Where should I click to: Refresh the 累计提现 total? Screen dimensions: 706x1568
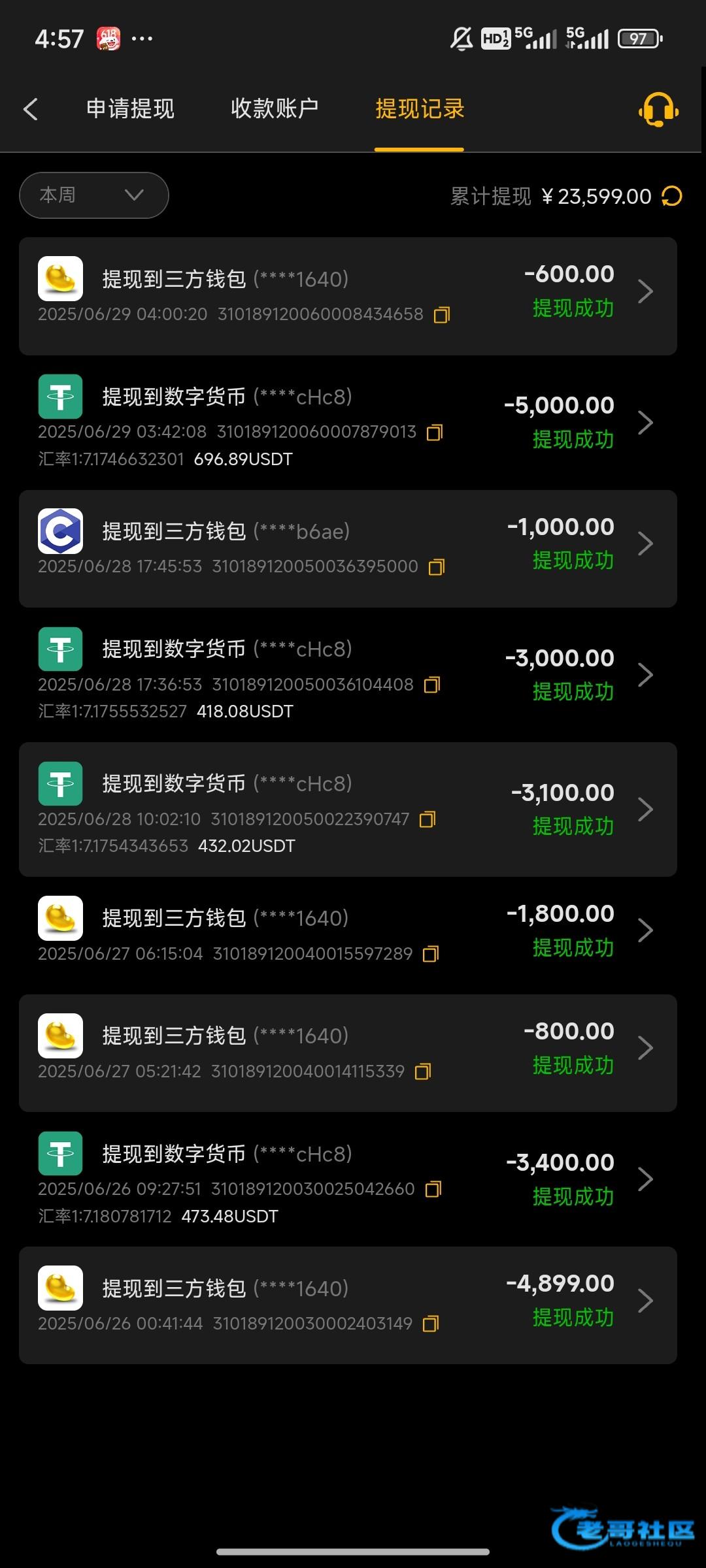[x=672, y=196]
